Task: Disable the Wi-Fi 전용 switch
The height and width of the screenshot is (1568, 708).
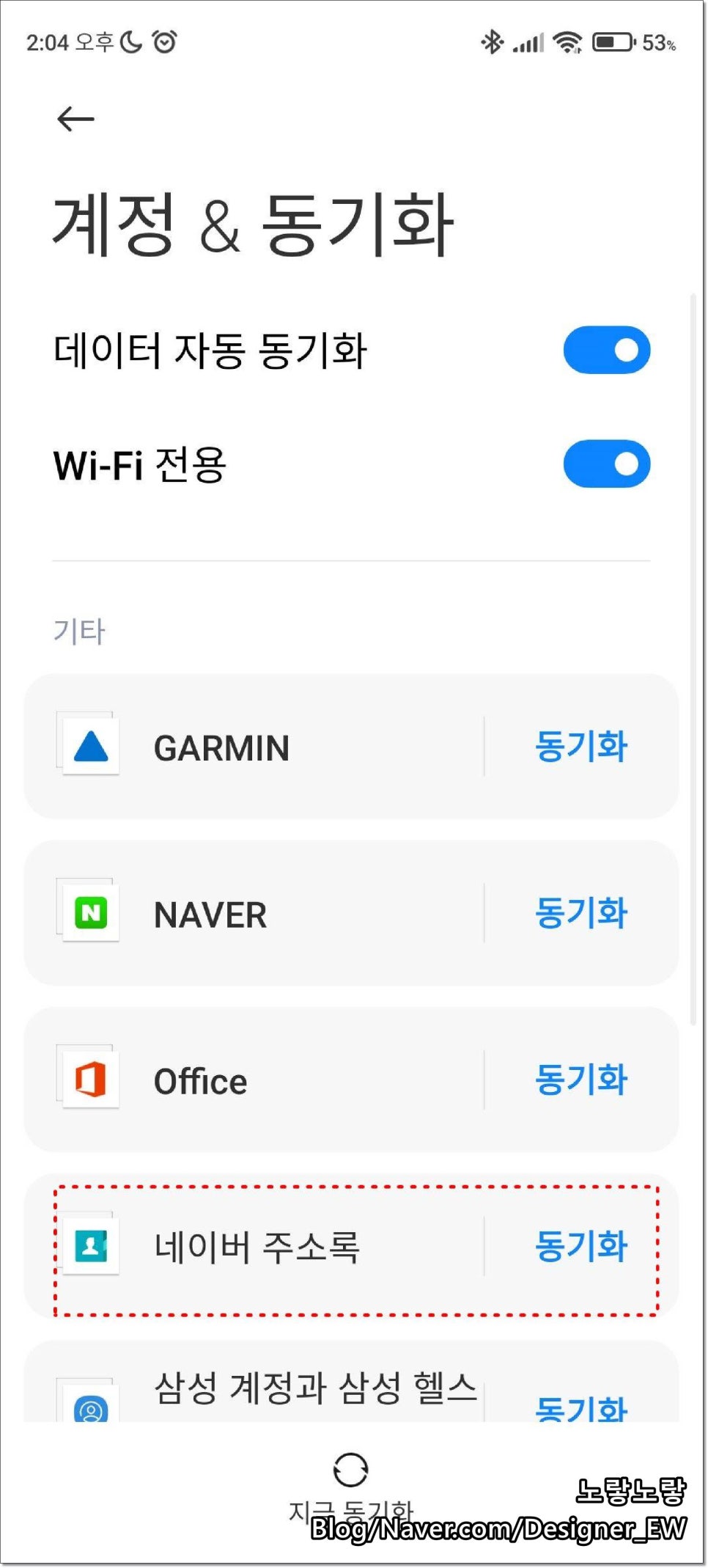Action: [606, 464]
